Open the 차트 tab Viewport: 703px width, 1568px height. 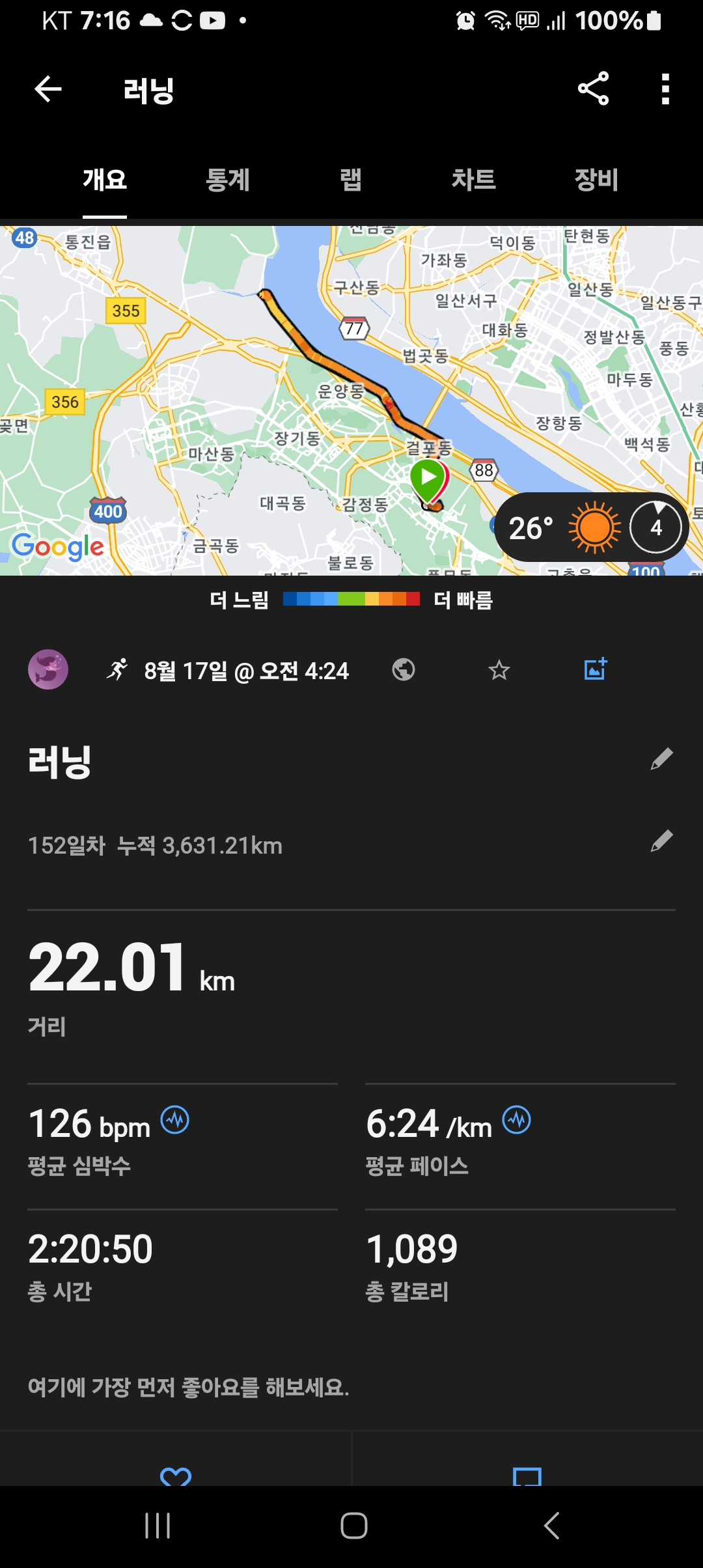tap(474, 180)
